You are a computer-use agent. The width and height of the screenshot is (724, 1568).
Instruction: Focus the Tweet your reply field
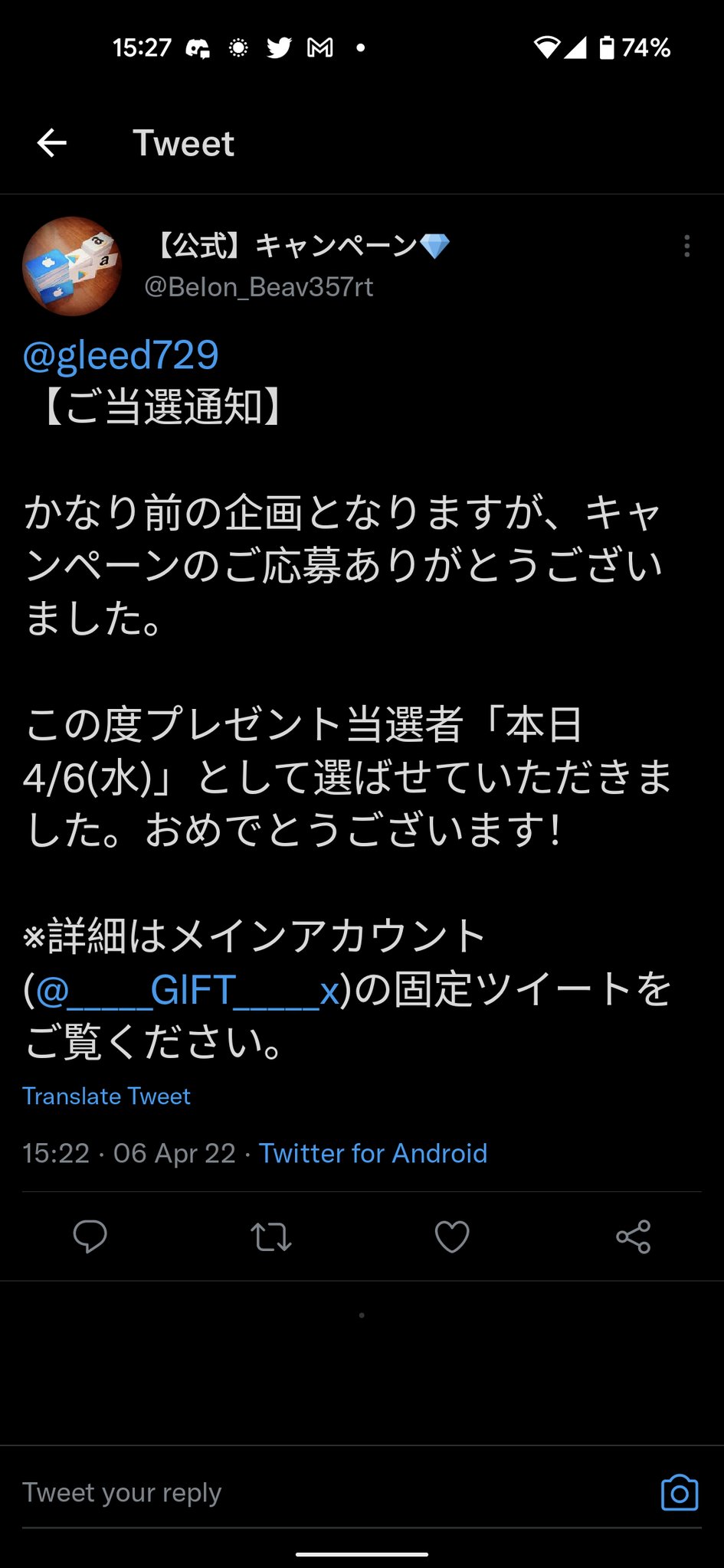306,1492
